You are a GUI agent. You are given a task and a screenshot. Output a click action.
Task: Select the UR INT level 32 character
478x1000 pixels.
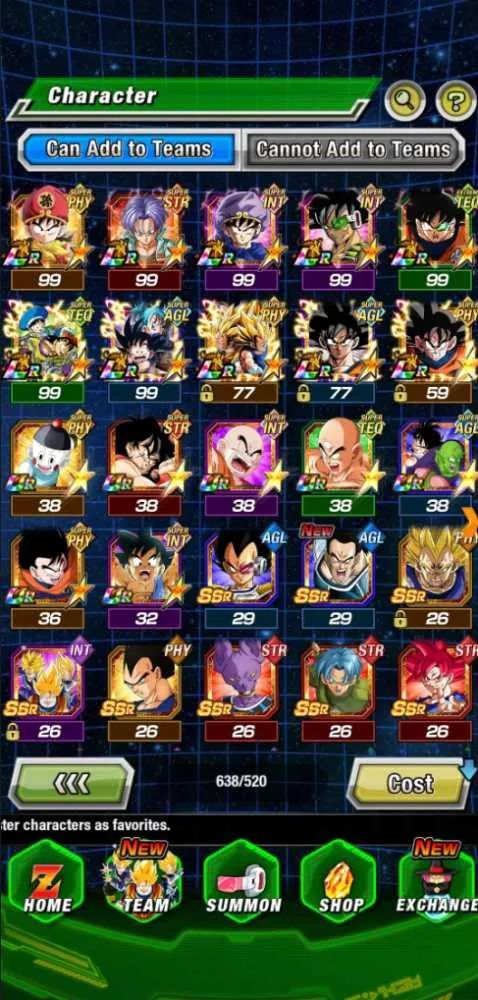click(145, 575)
